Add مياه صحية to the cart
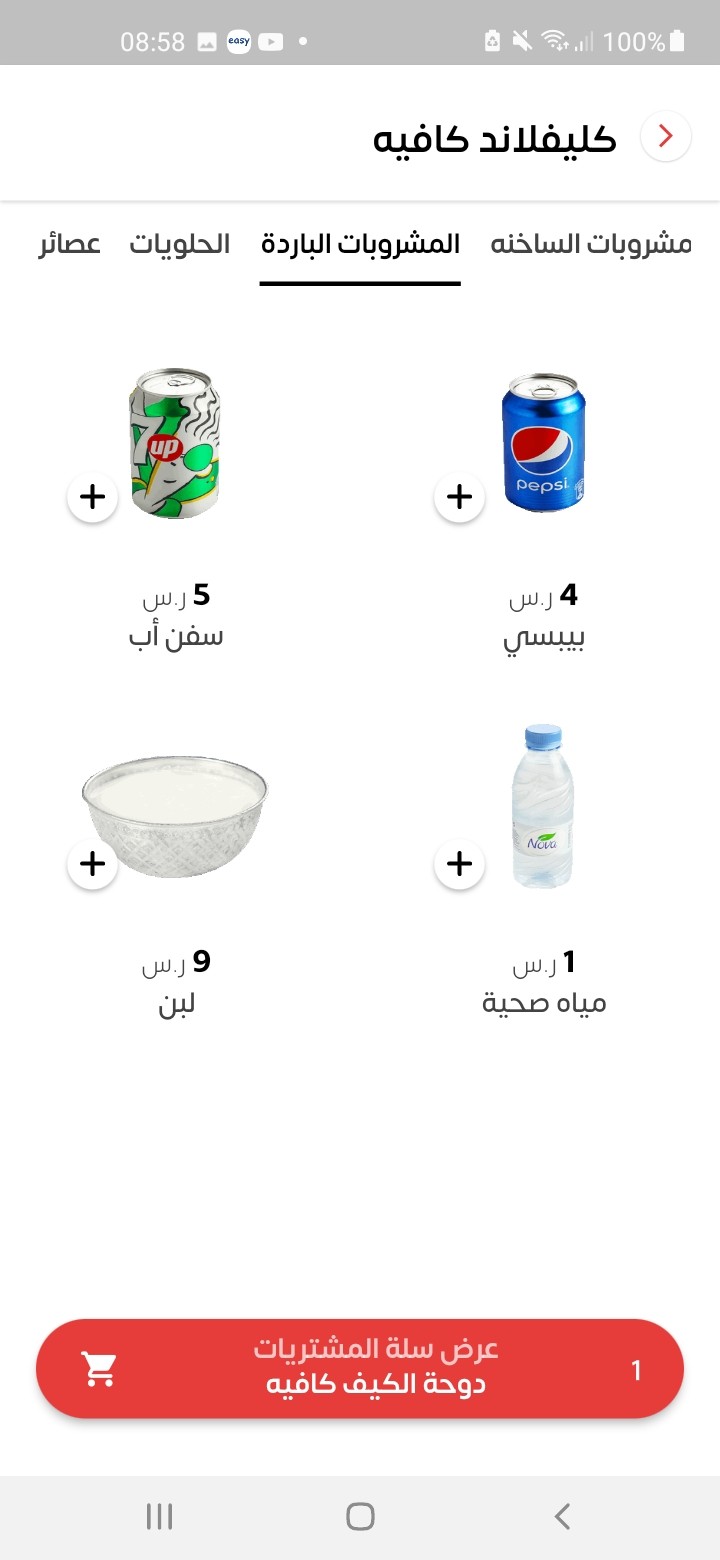 click(x=459, y=863)
